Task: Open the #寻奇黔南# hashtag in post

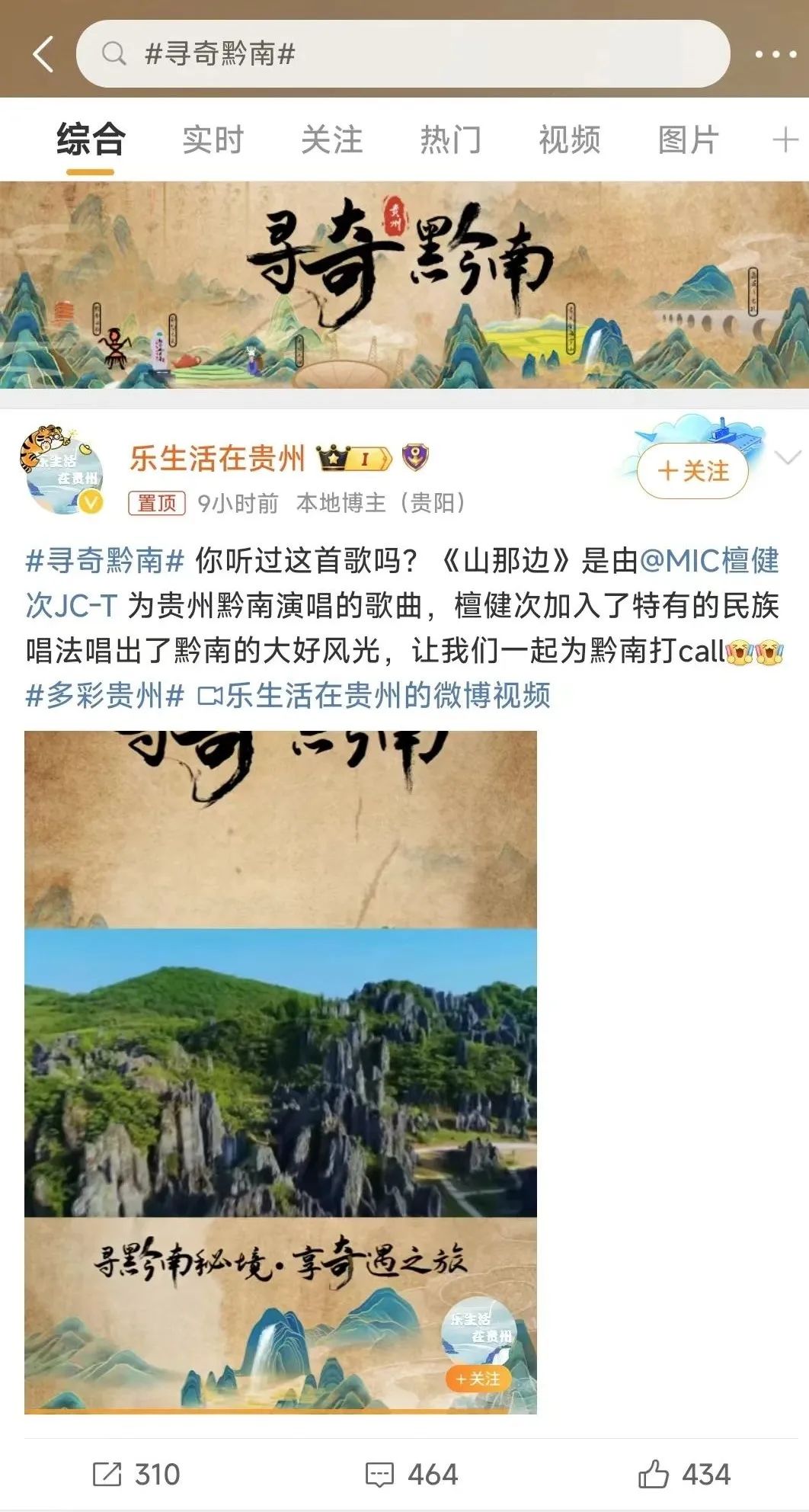Action: (105, 561)
